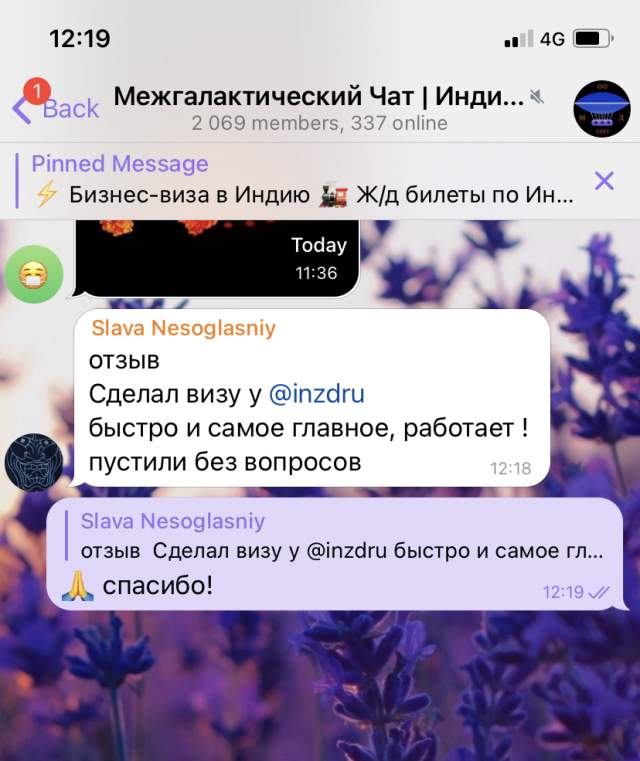Jump to the pinned message about Бизнес-виза
This screenshot has height=761, width=640.
[300, 181]
